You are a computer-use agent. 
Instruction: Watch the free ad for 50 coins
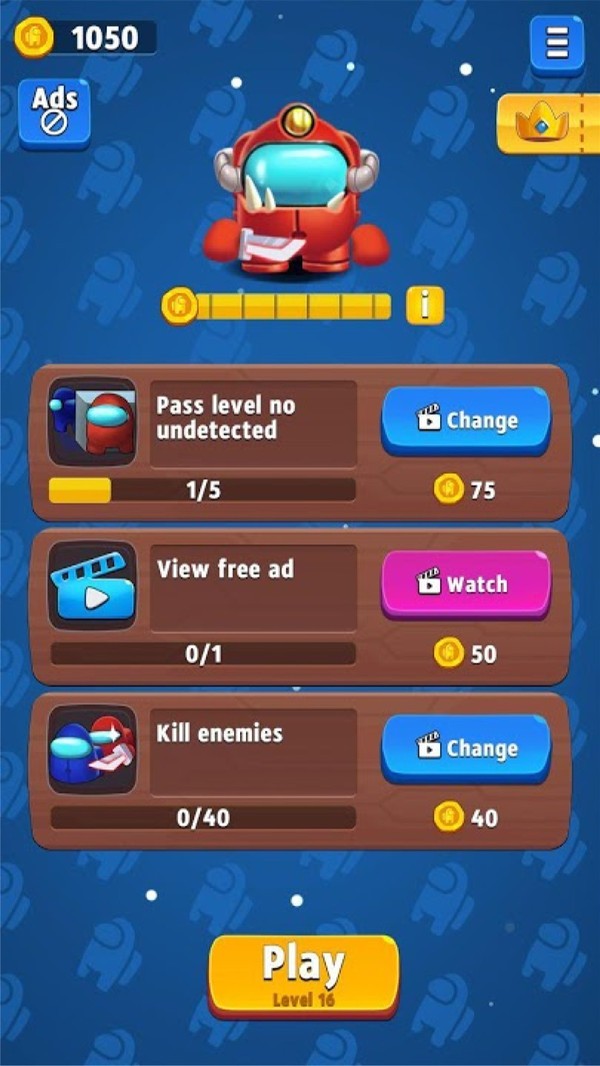coord(466,584)
